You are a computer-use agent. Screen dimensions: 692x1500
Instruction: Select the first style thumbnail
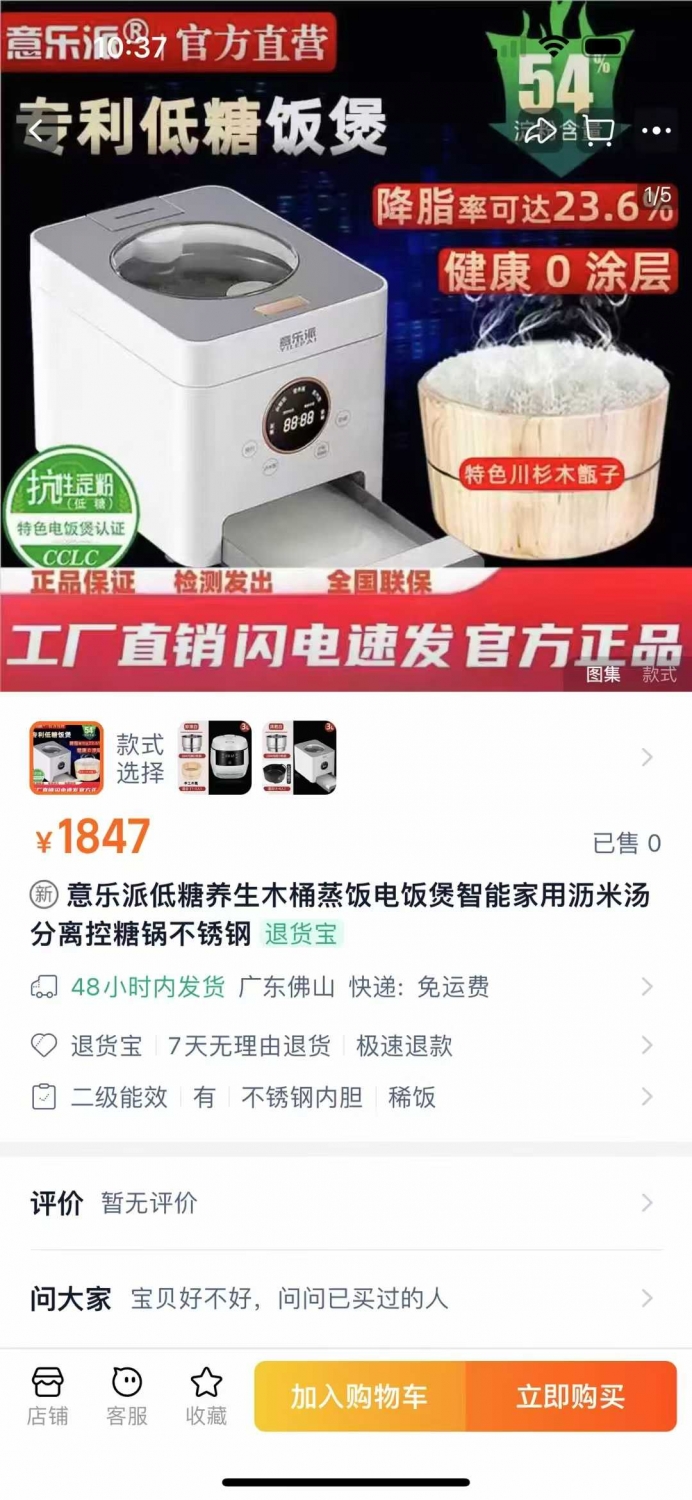click(x=67, y=758)
